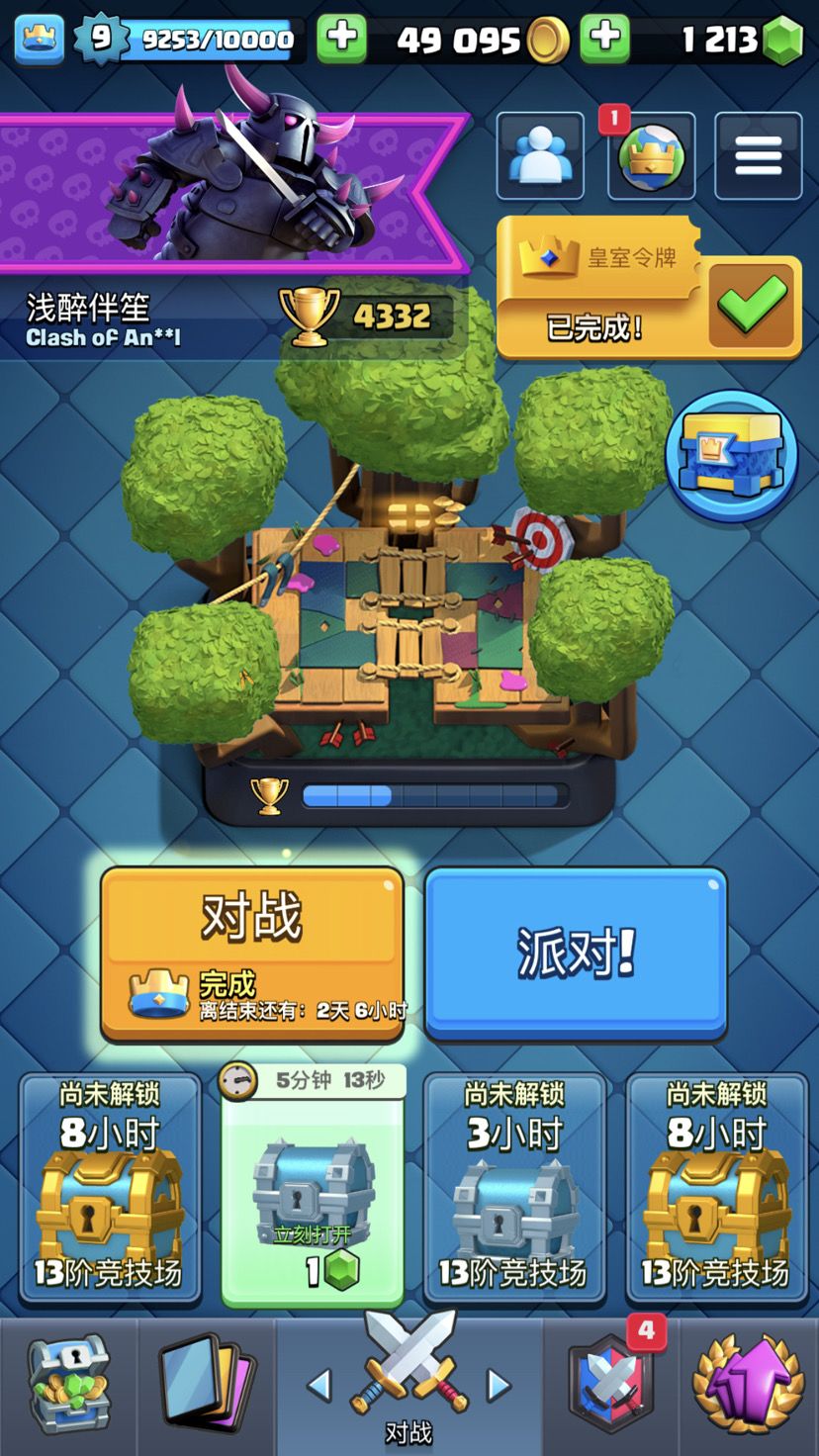Open the clan globe icon with notification
Image resolution: width=819 pixels, height=1456 pixels.
(x=651, y=156)
